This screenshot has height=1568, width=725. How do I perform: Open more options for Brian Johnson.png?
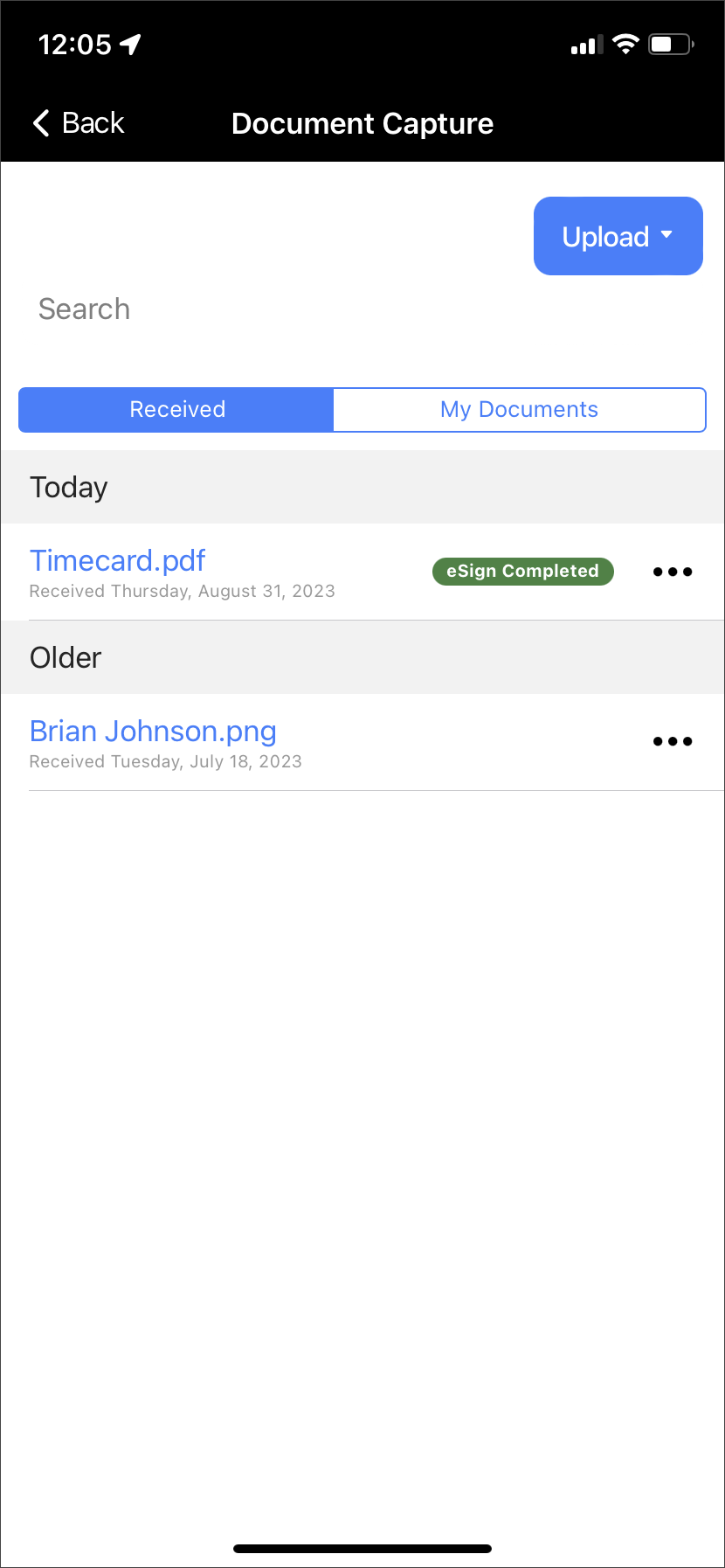pyautogui.click(x=672, y=742)
